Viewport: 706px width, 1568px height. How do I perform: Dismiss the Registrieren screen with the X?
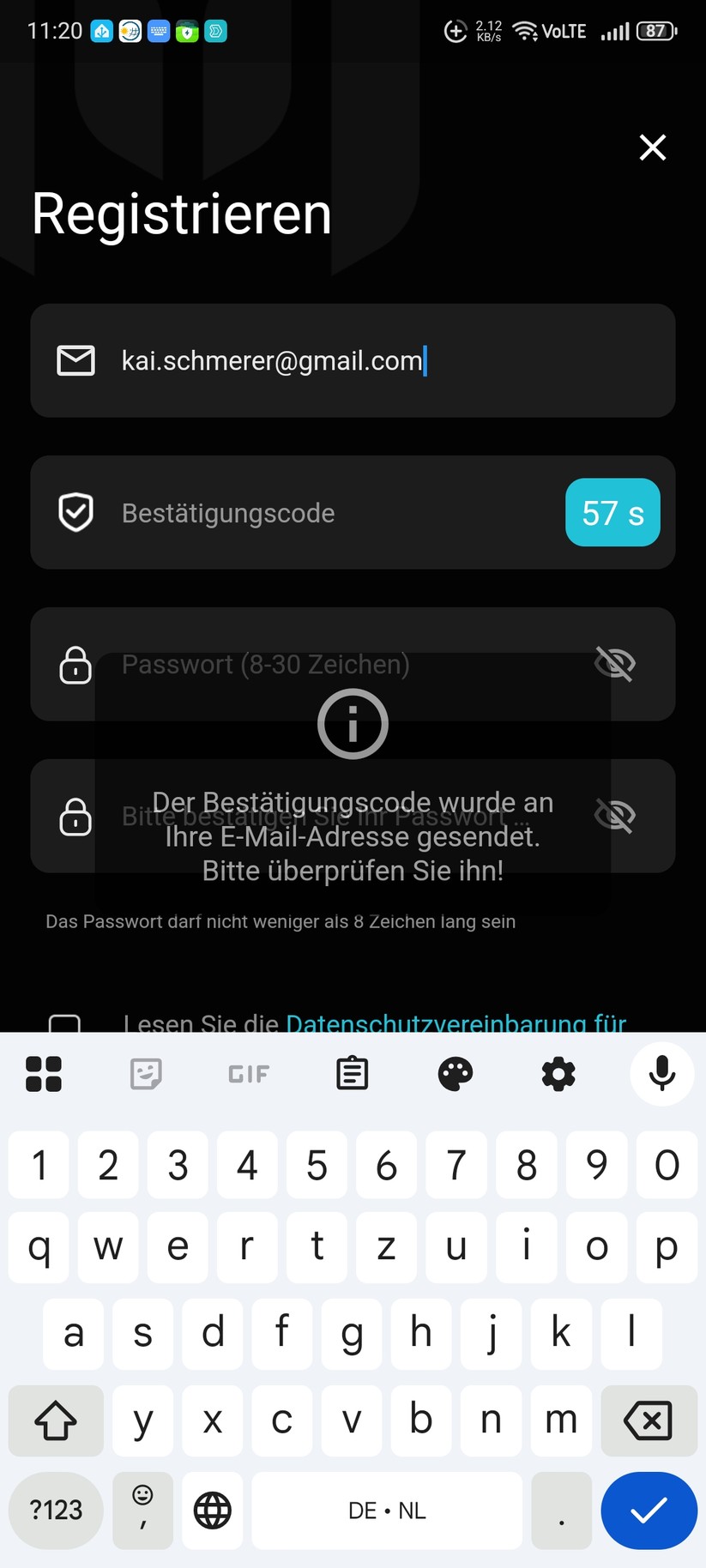(652, 148)
